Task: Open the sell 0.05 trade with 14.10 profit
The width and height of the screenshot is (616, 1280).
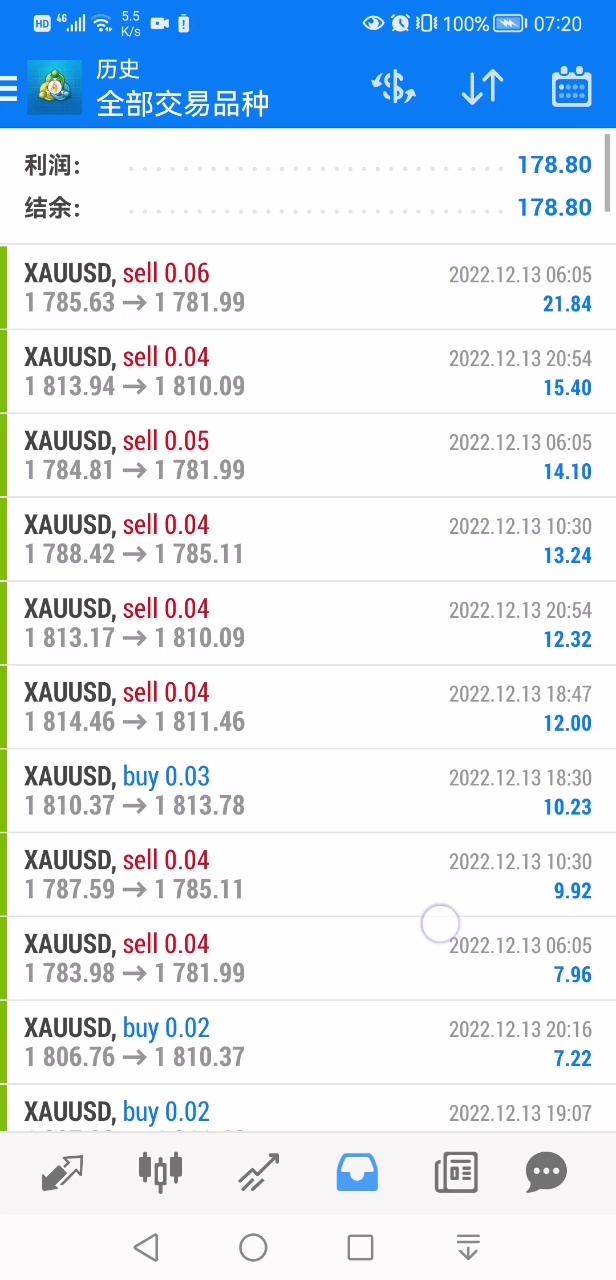Action: (308, 456)
